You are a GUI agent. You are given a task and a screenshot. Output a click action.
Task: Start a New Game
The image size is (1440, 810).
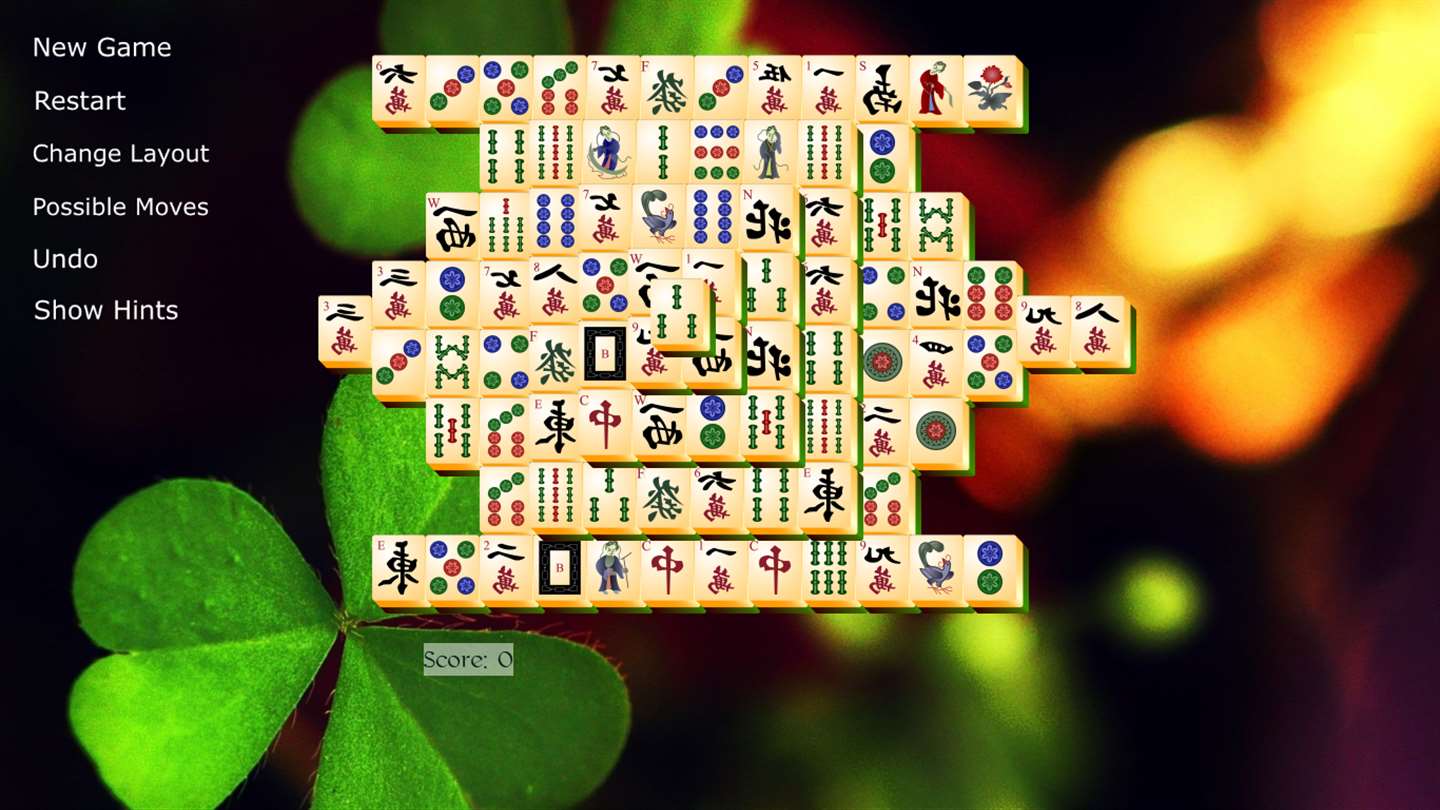(102, 48)
